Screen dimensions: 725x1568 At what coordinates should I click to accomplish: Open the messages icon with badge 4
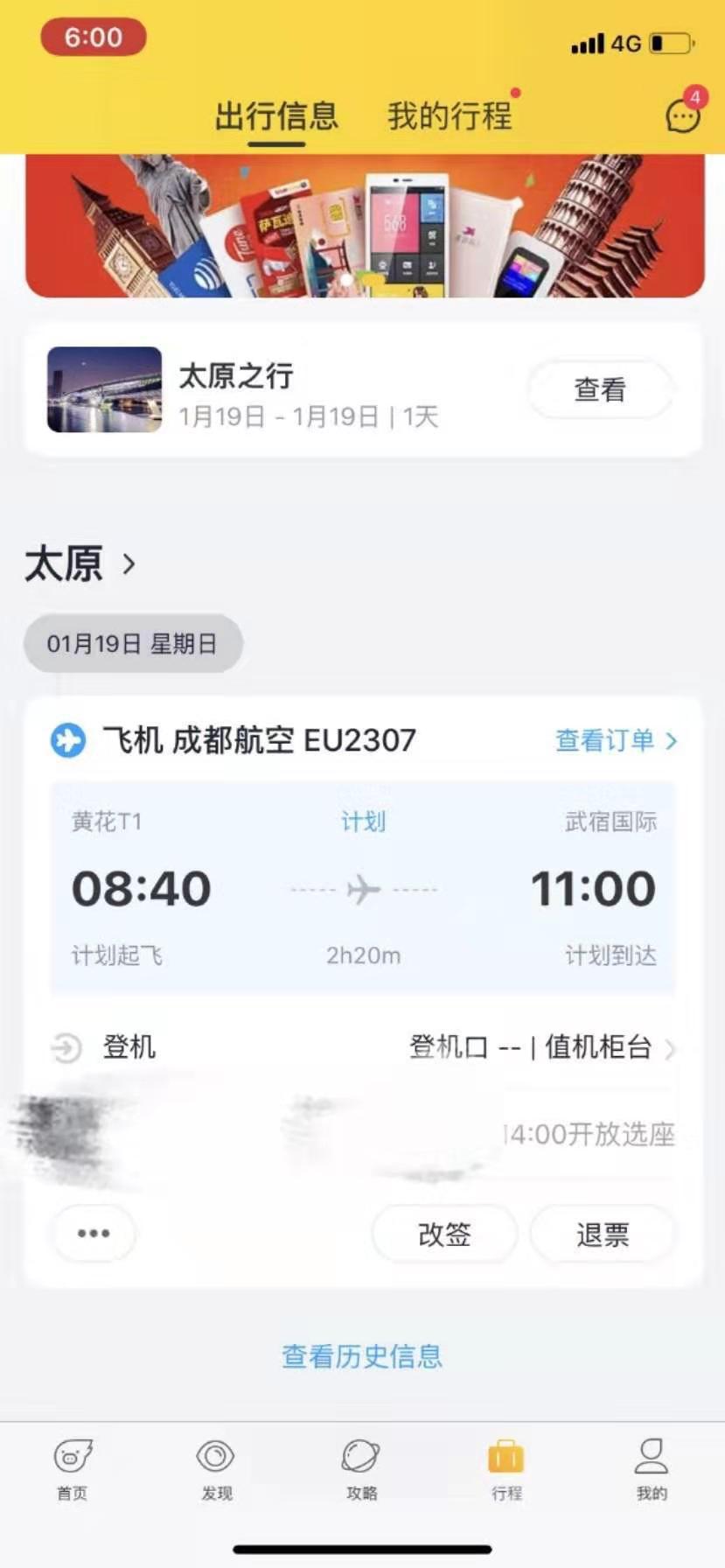click(683, 115)
